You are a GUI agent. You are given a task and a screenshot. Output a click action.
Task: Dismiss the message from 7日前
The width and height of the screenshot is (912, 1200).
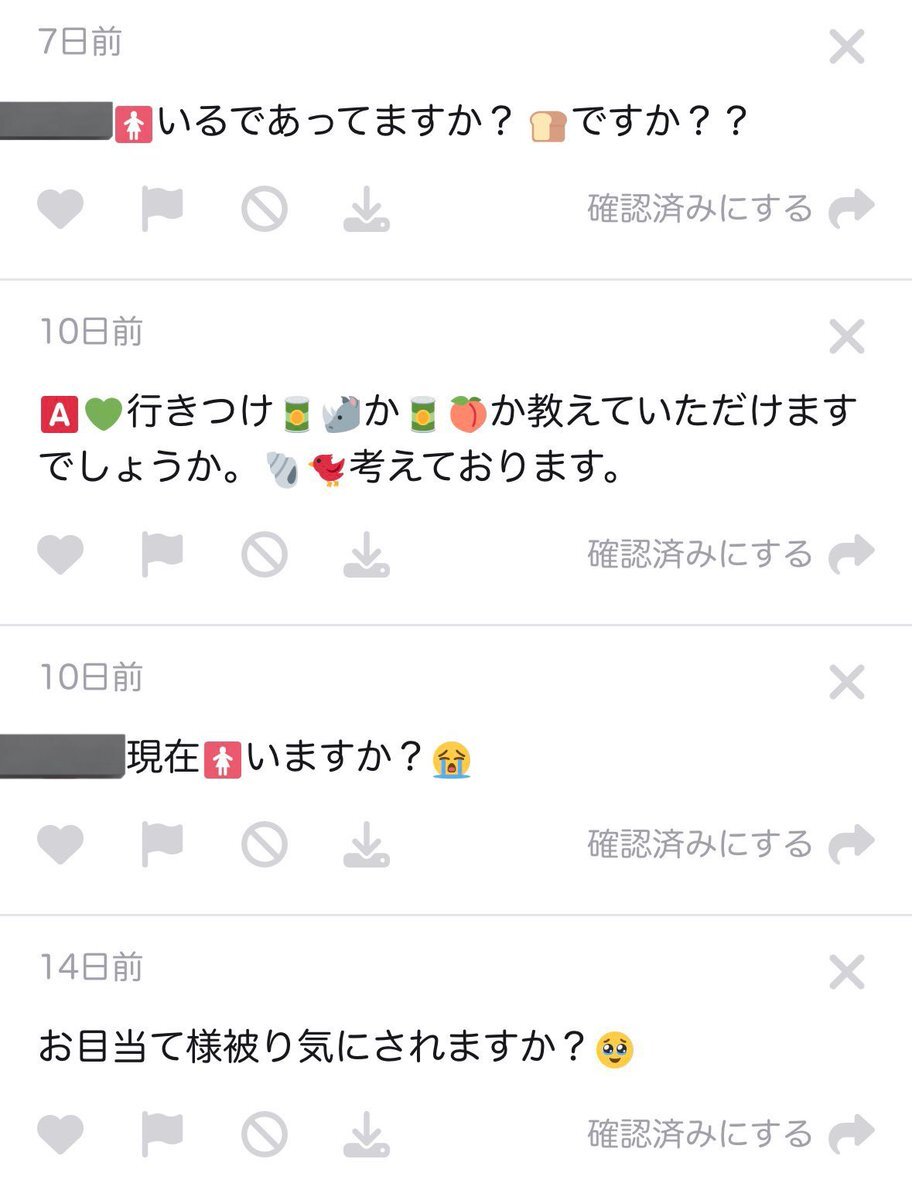click(x=847, y=47)
